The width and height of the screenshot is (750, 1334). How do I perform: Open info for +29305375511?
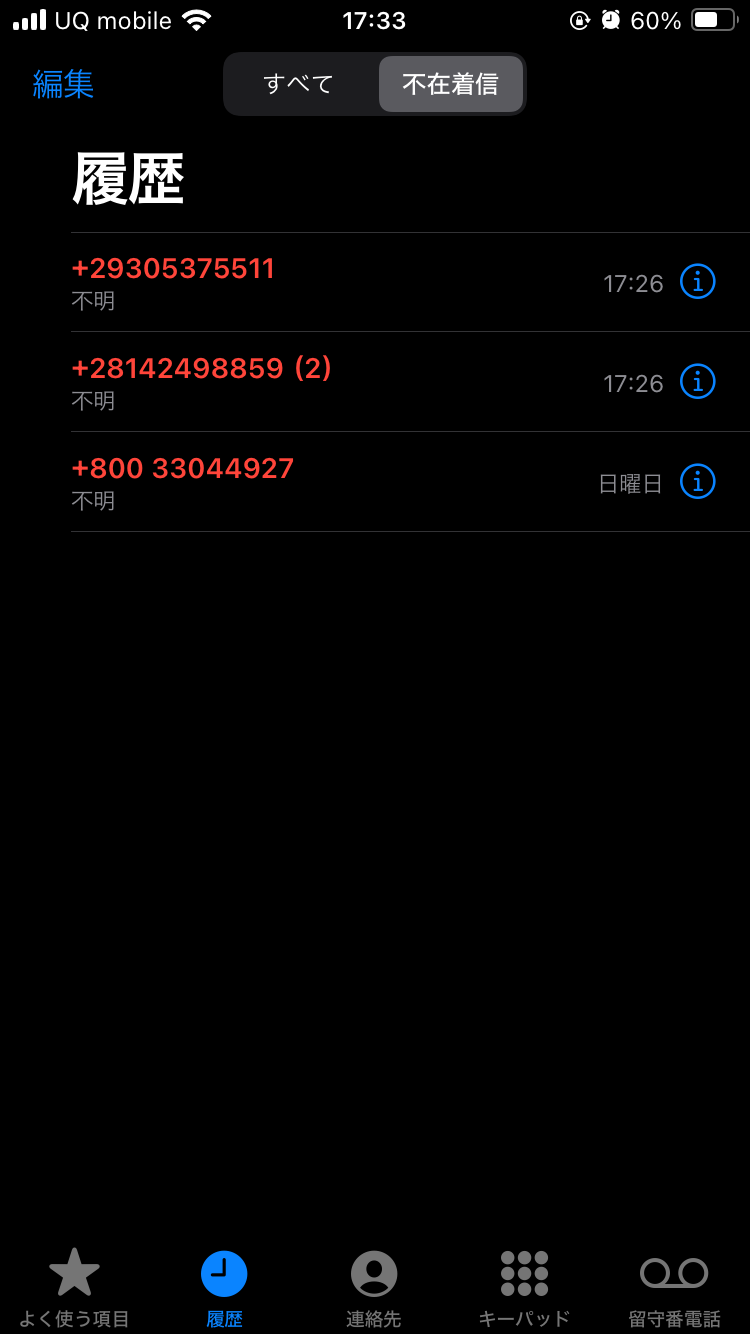pos(697,282)
